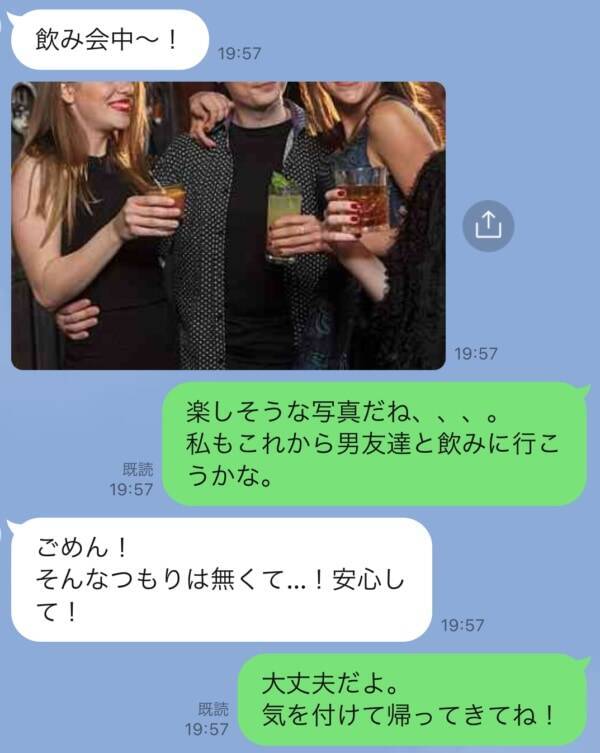The width and height of the screenshot is (600, 753).
Task: Share the drinking party photo
Action: click(487, 226)
